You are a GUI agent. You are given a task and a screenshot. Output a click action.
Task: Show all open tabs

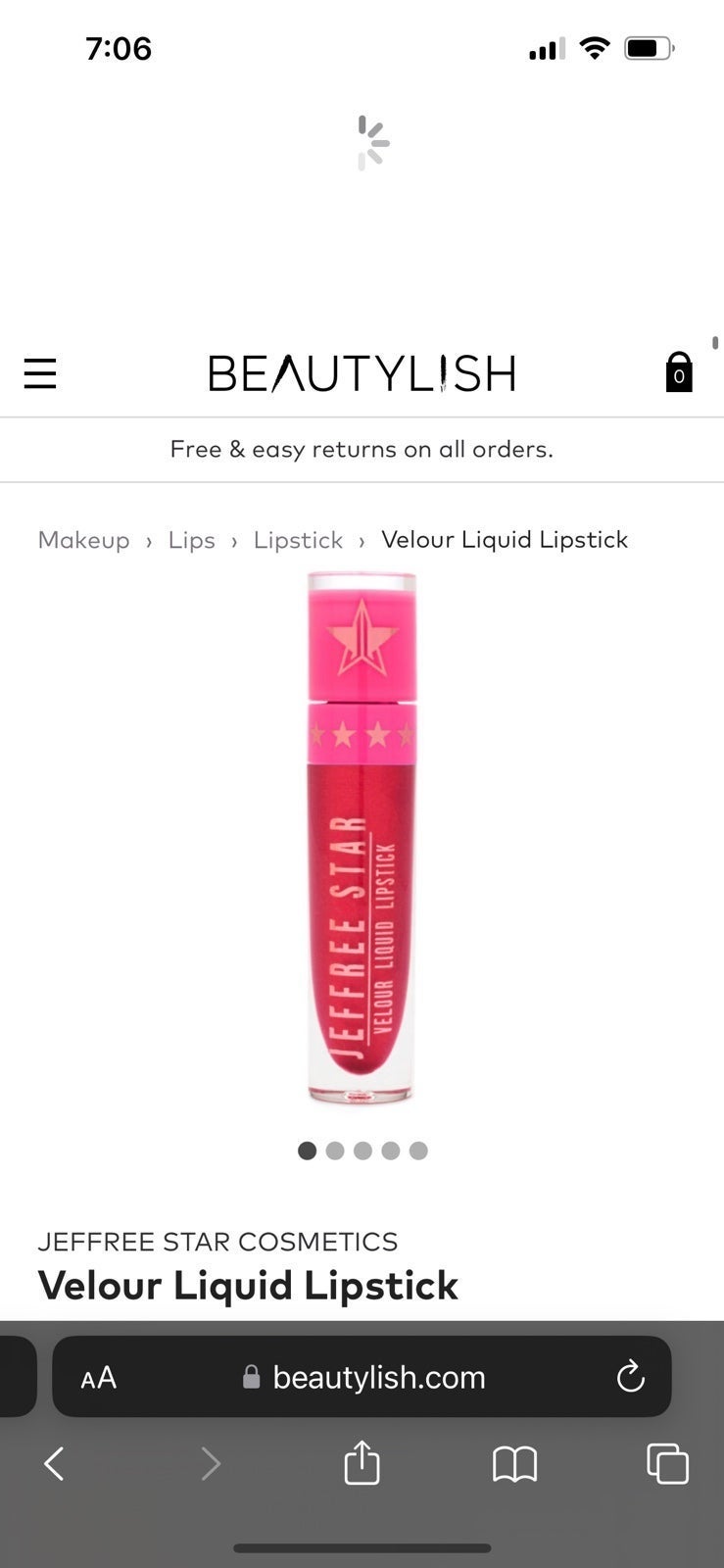coord(667,1464)
